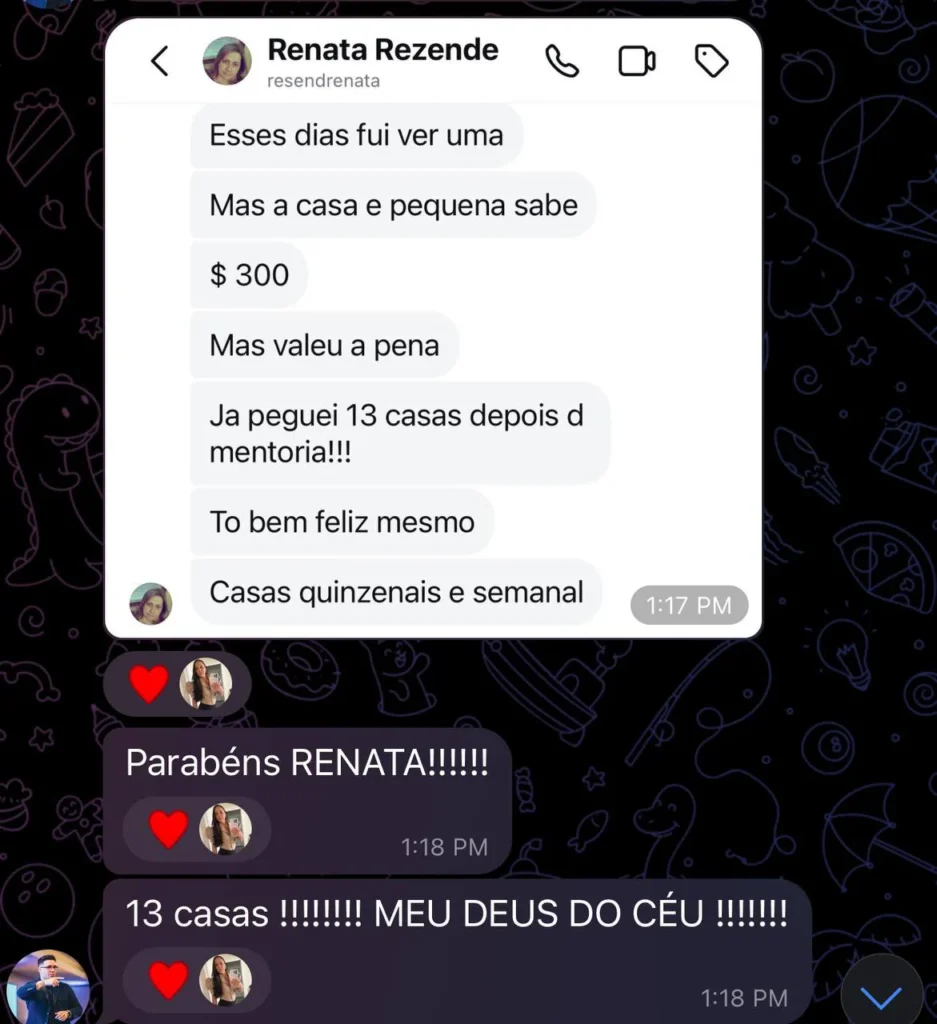Tap the heart reaction on the 'Parabéns RENATA' message
The height and width of the screenshot is (1024, 937).
[168, 829]
